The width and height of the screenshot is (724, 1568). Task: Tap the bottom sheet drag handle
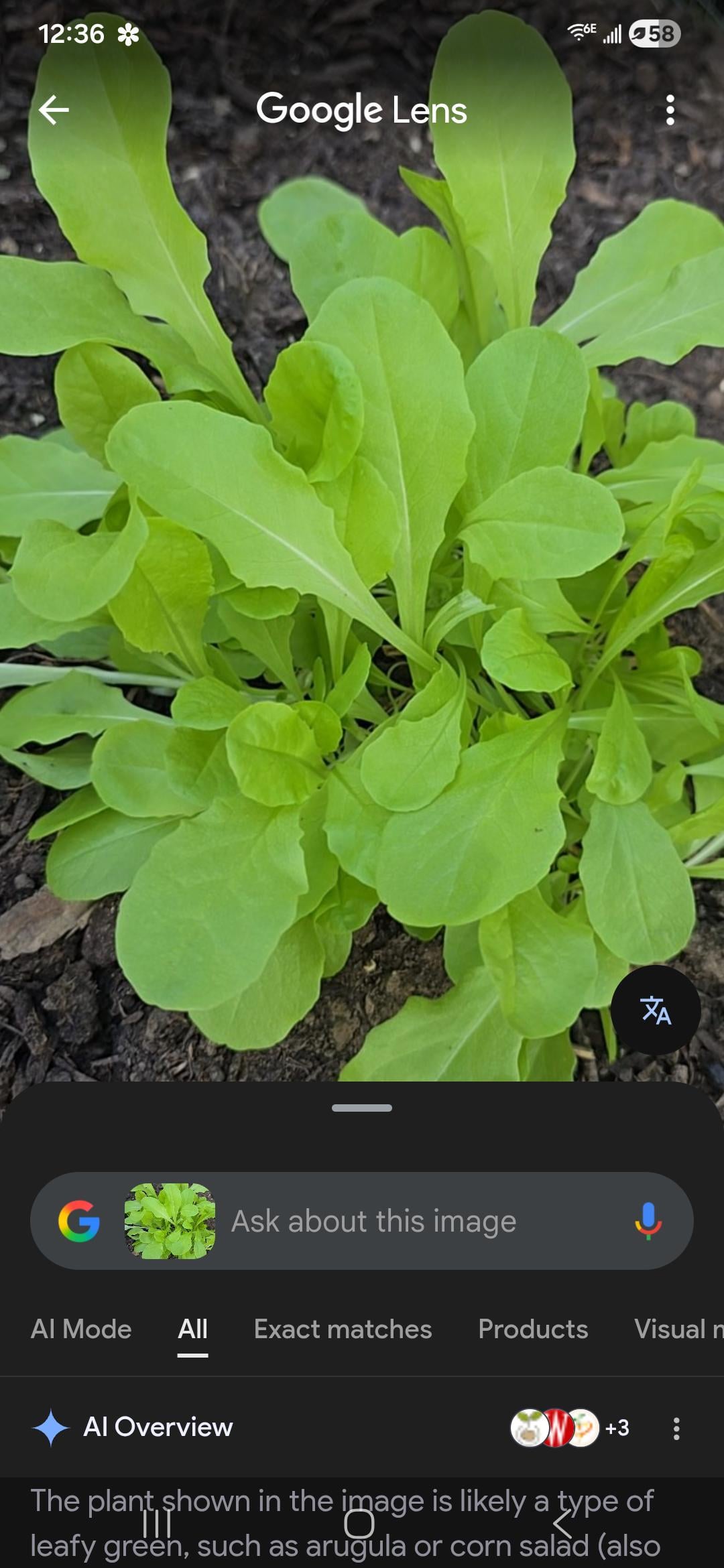tap(362, 1108)
